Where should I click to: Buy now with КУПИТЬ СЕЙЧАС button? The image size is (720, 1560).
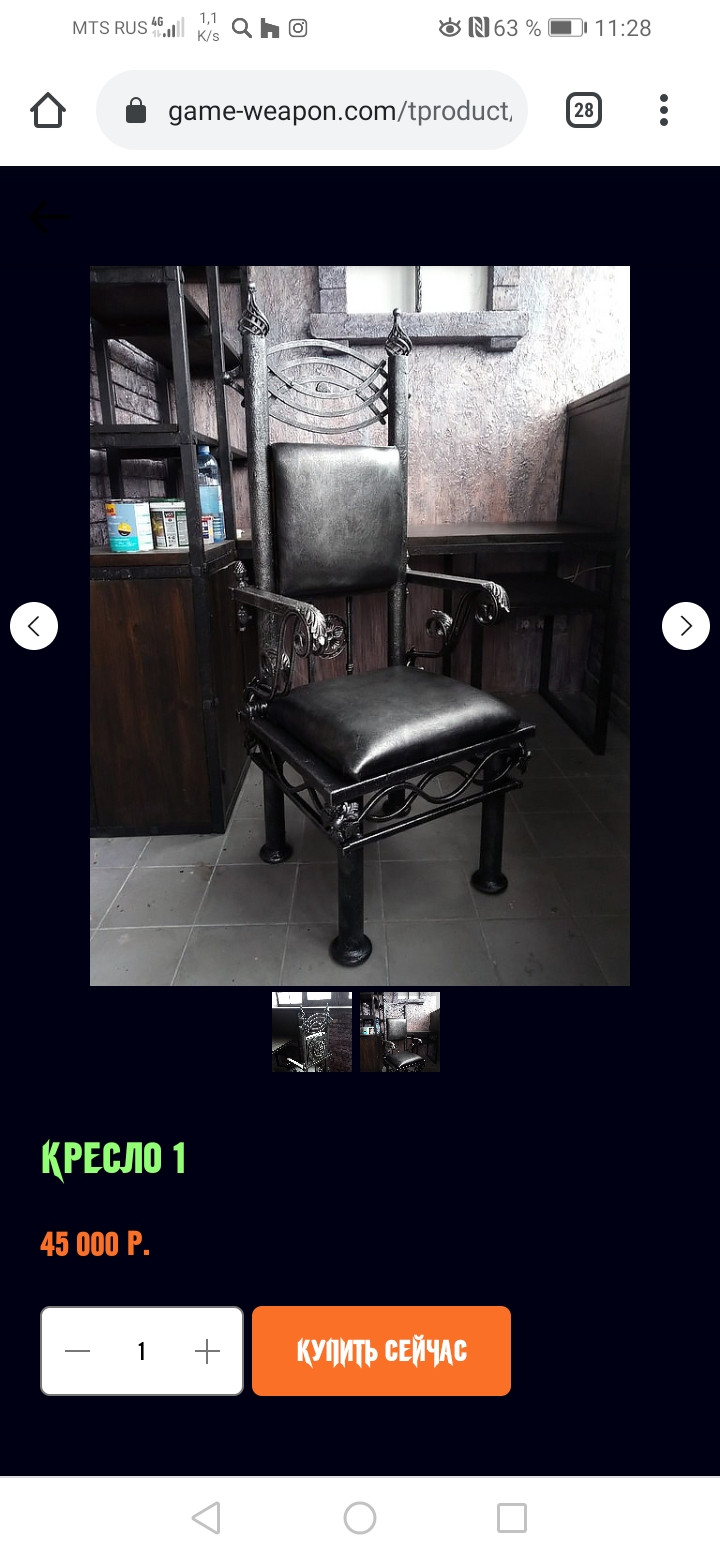point(381,1351)
